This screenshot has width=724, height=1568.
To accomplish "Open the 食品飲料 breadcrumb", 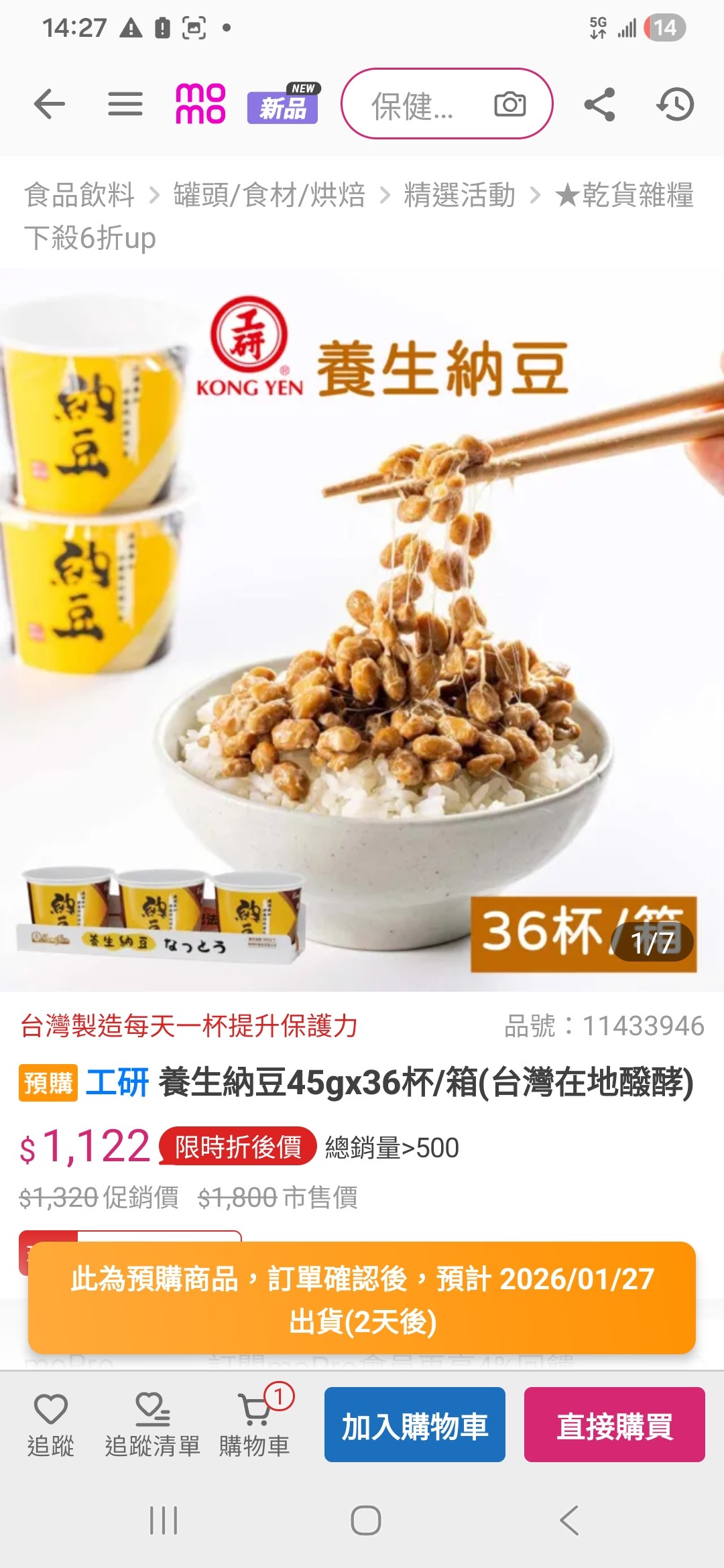I will point(79,195).
